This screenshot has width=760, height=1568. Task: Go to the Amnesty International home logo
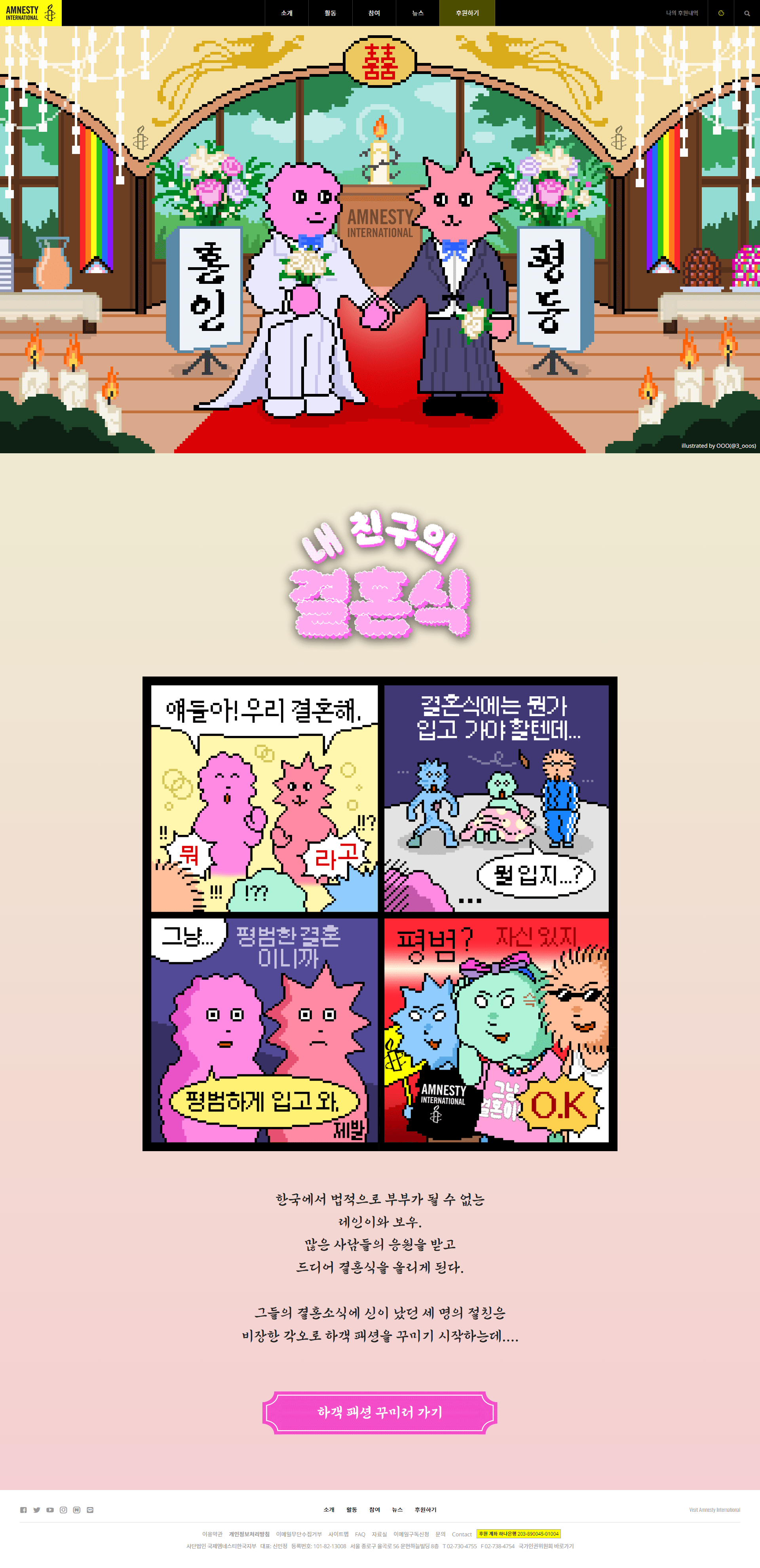coord(30,13)
